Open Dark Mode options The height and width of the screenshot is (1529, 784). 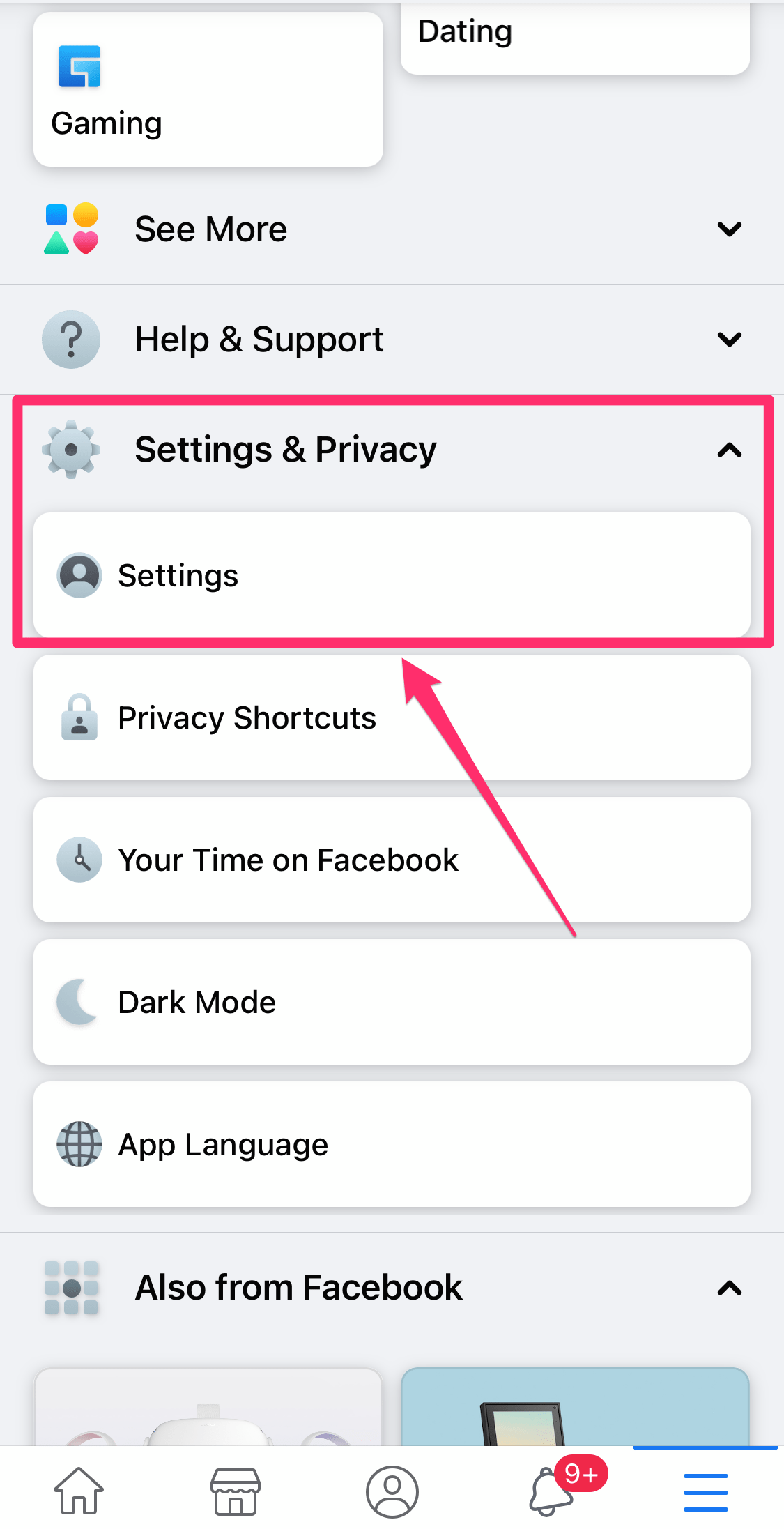pos(392,1003)
